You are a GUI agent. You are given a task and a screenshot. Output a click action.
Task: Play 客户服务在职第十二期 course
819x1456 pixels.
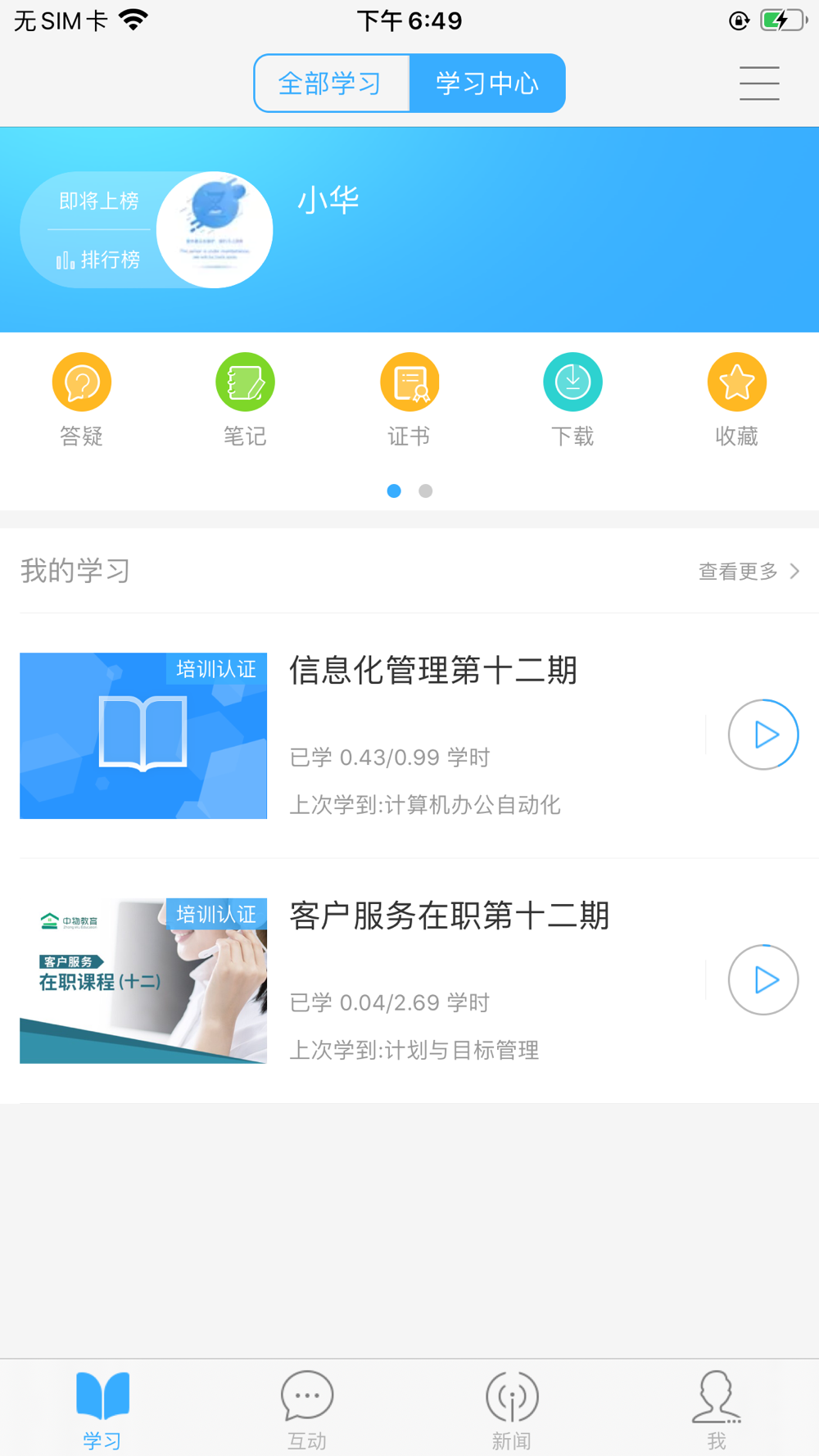coord(763,980)
